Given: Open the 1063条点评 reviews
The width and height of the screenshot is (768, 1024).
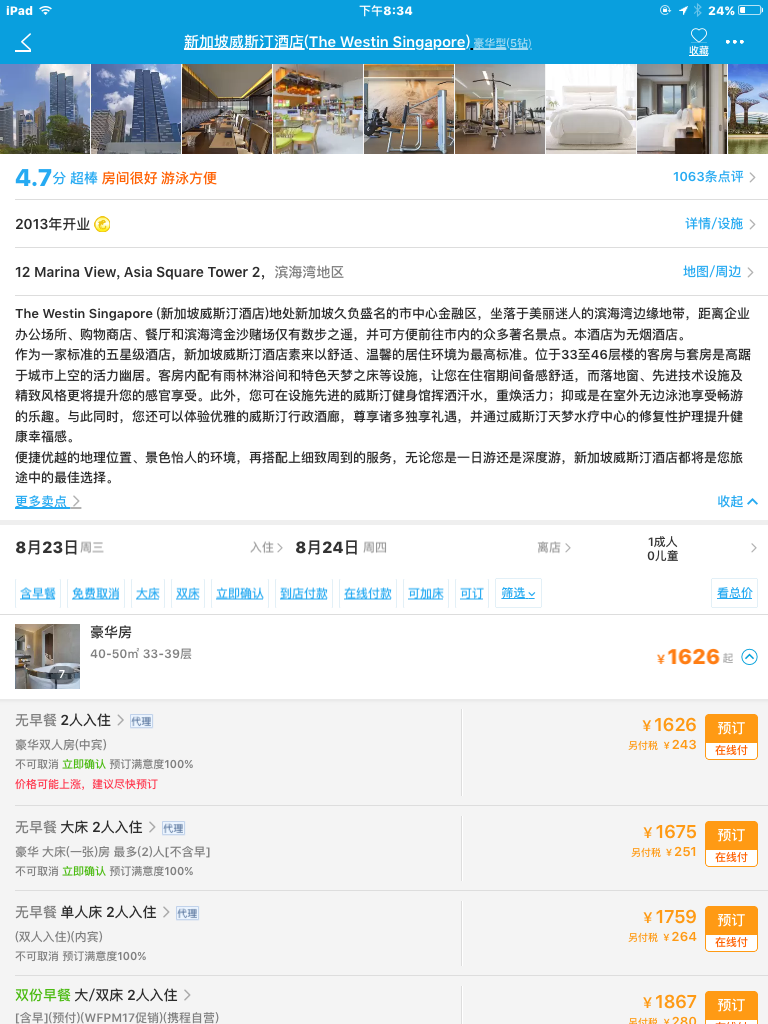Looking at the screenshot, I should pyautogui.click(x=713, y=177).
